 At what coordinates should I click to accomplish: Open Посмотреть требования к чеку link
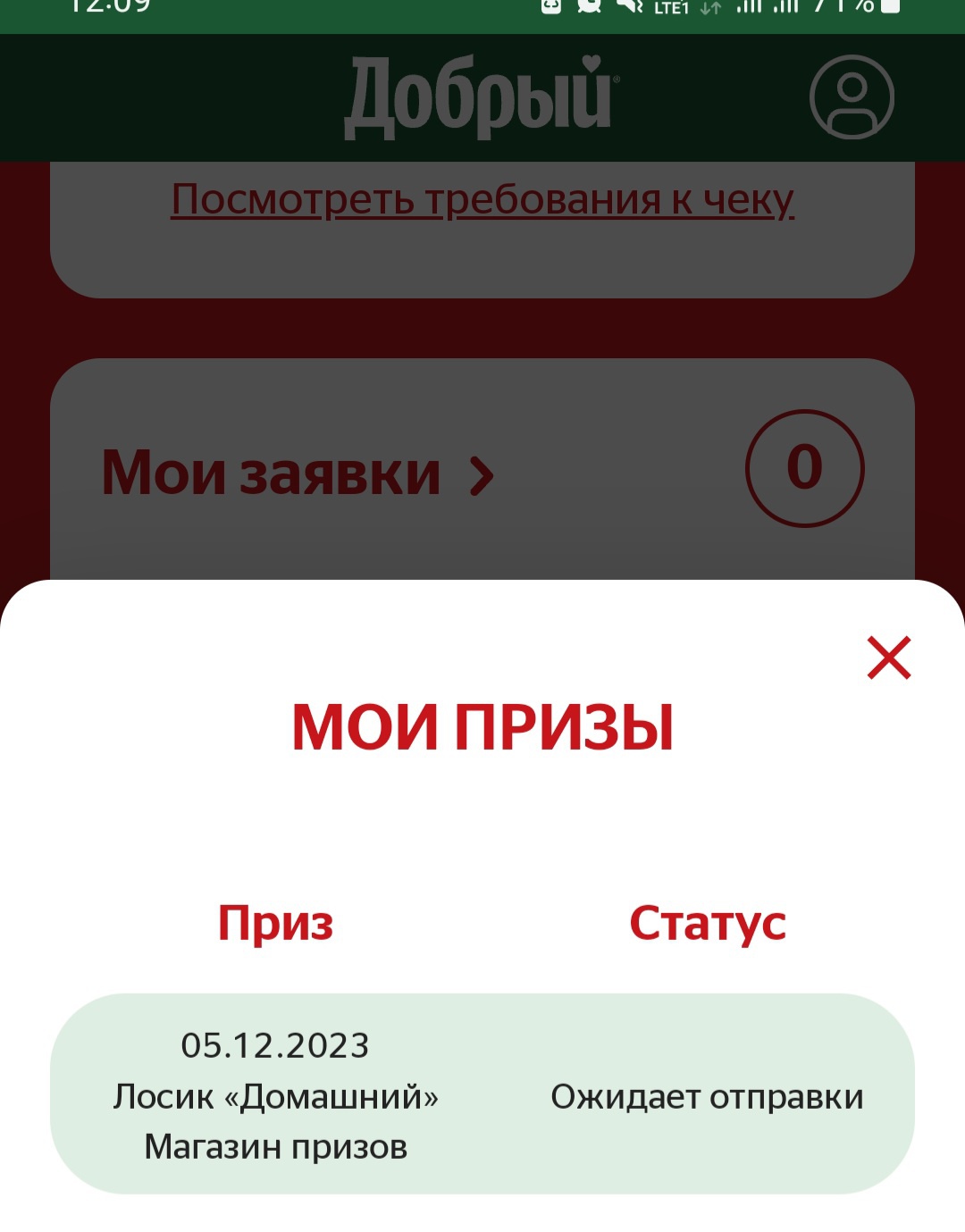coord(482,199)
